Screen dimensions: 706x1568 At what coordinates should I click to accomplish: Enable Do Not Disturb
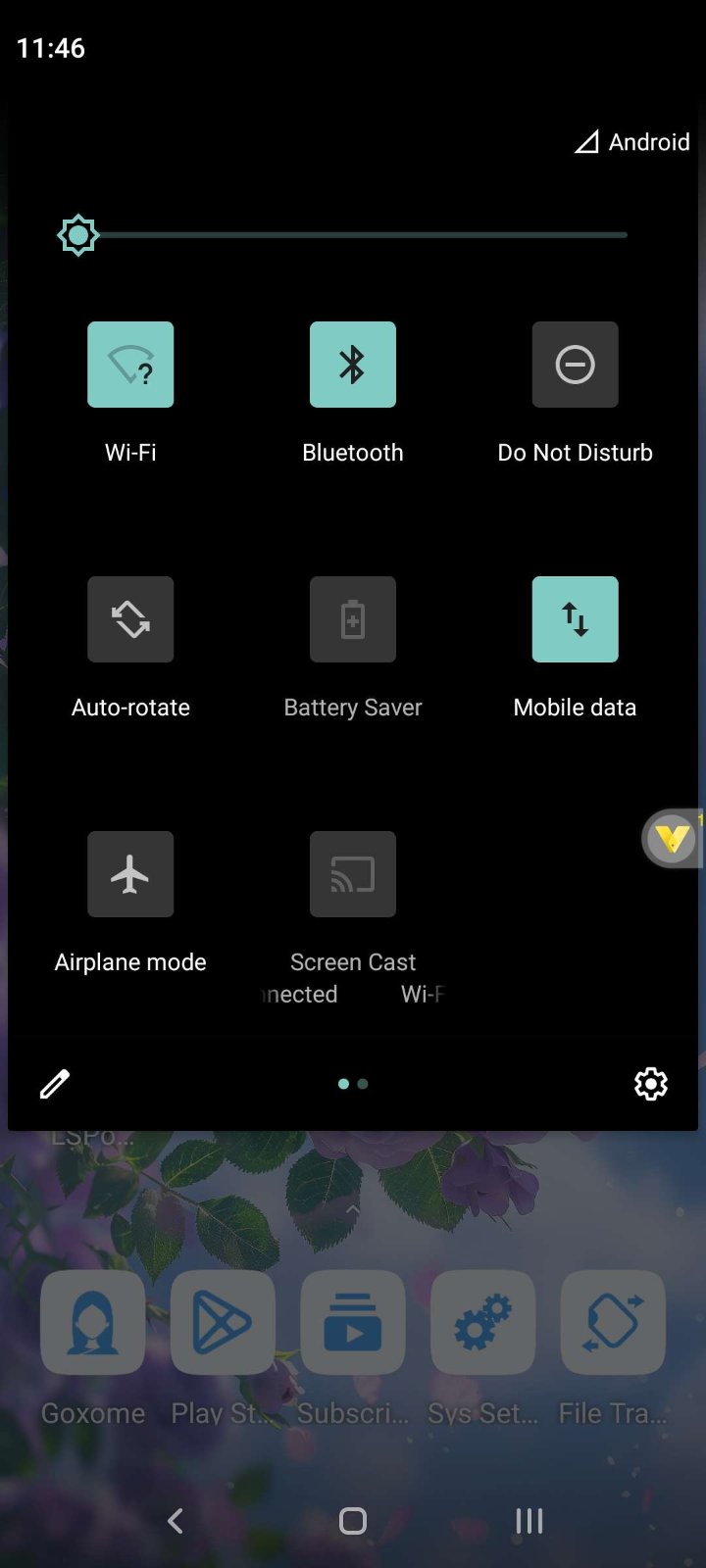[x=575, y=365]
